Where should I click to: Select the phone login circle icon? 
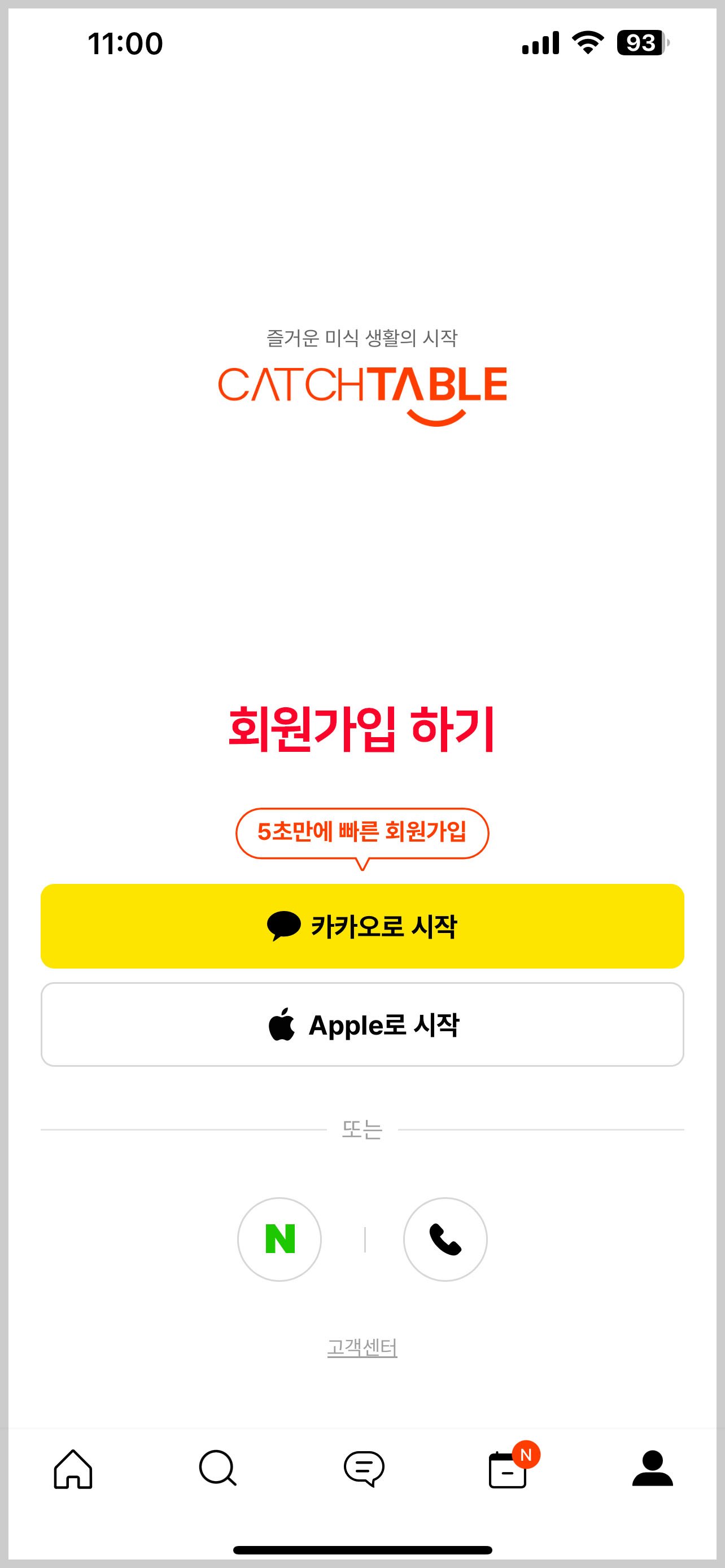[445, 1239]
